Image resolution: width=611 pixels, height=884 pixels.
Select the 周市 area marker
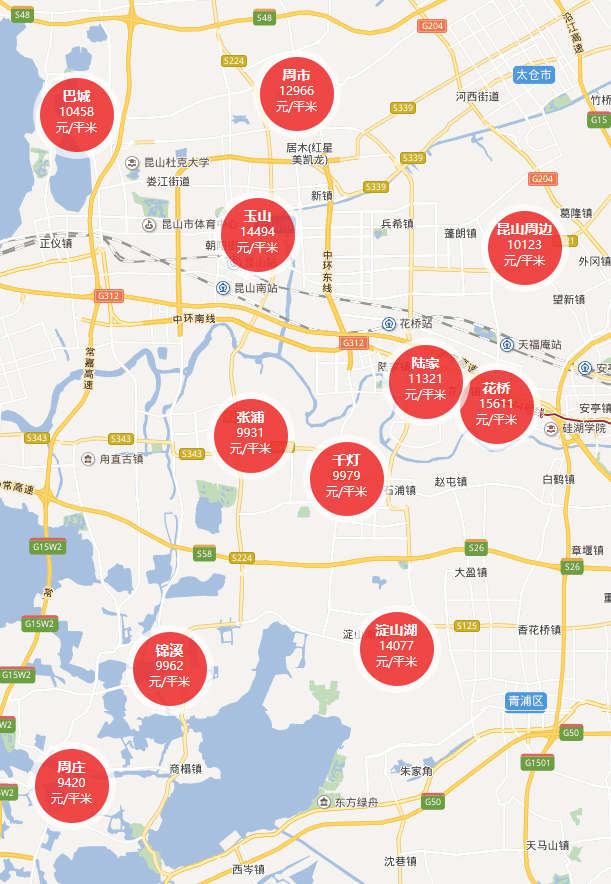(296, 91)
